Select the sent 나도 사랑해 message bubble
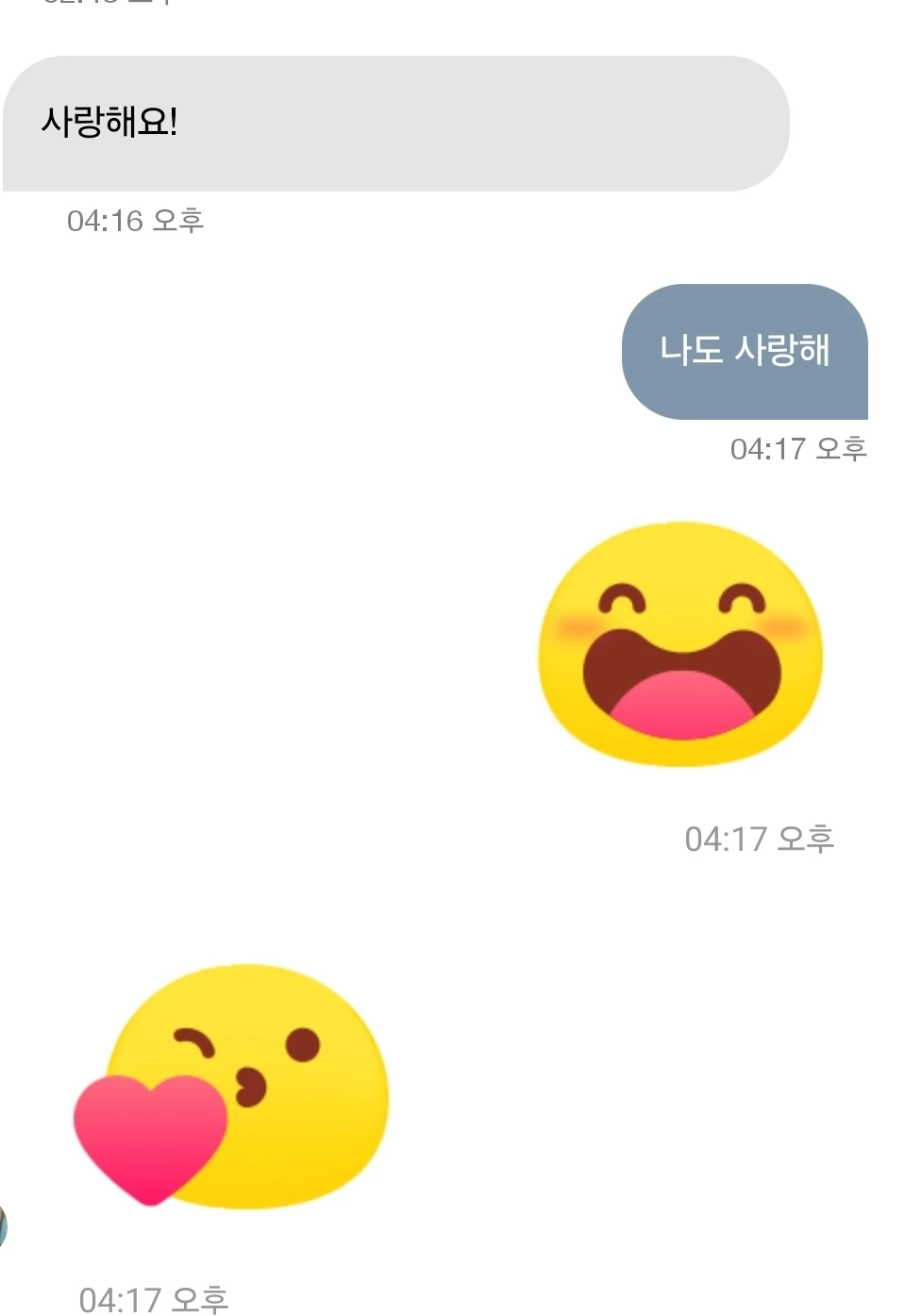This screenshot has height=1316, width=905. coord(745,352)
